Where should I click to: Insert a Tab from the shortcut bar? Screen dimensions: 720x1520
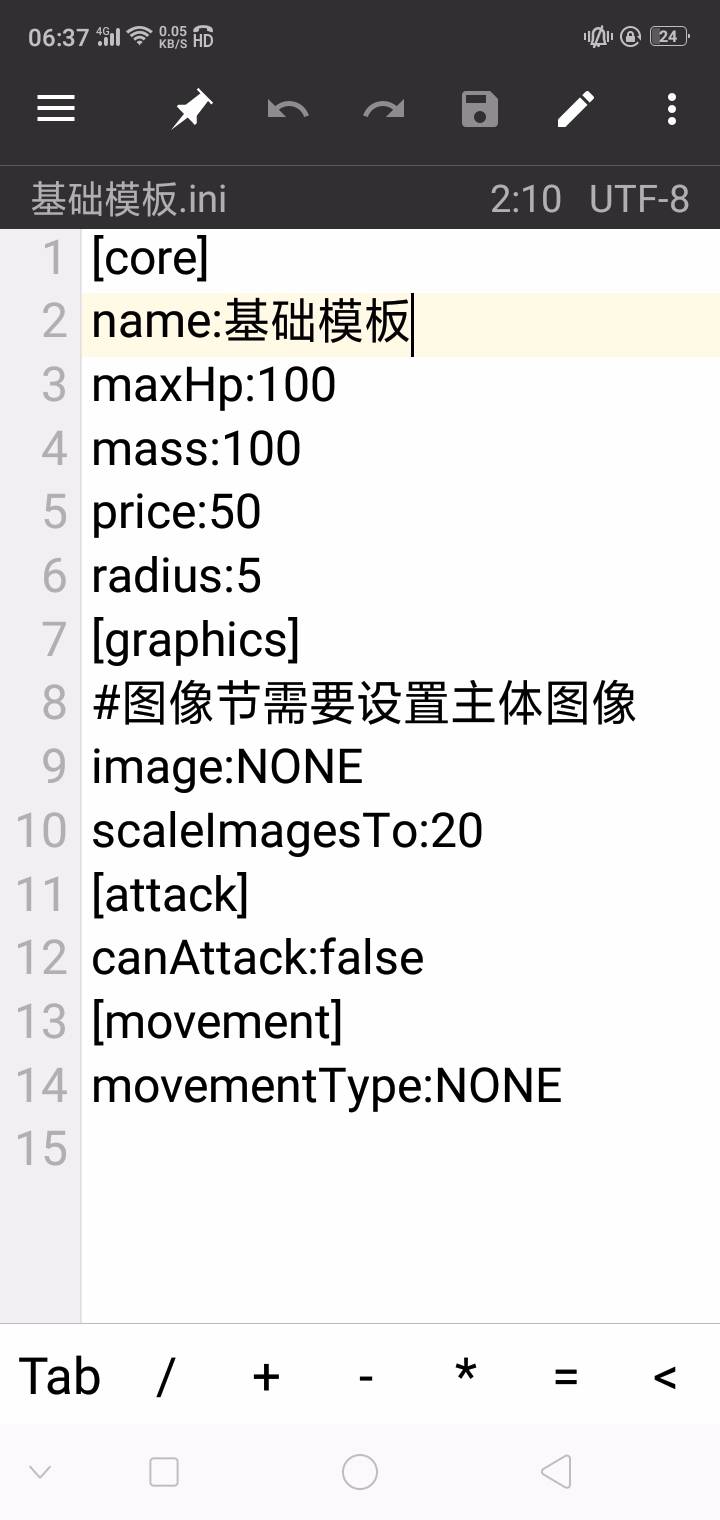click(60, 1377)
